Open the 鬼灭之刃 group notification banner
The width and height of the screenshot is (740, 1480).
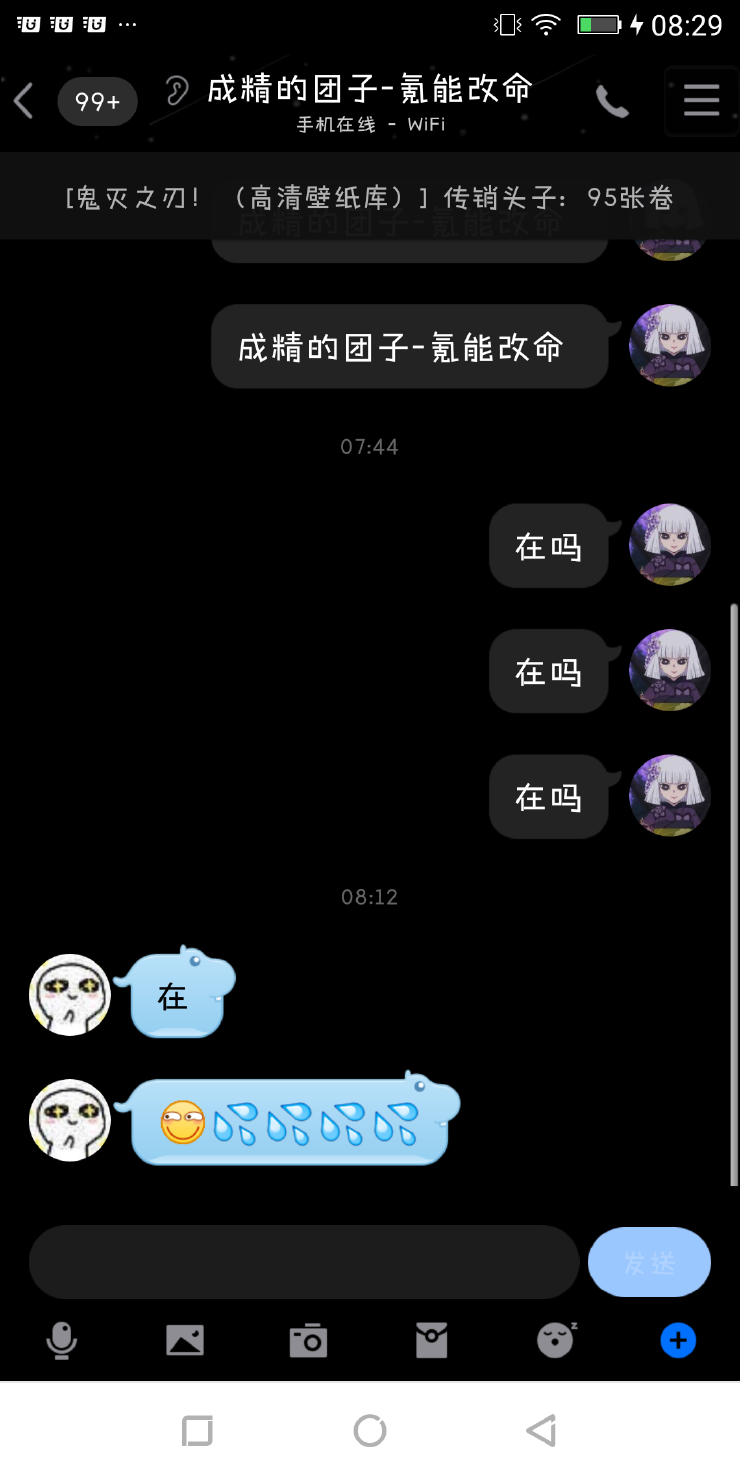click(x=369, y=197)
